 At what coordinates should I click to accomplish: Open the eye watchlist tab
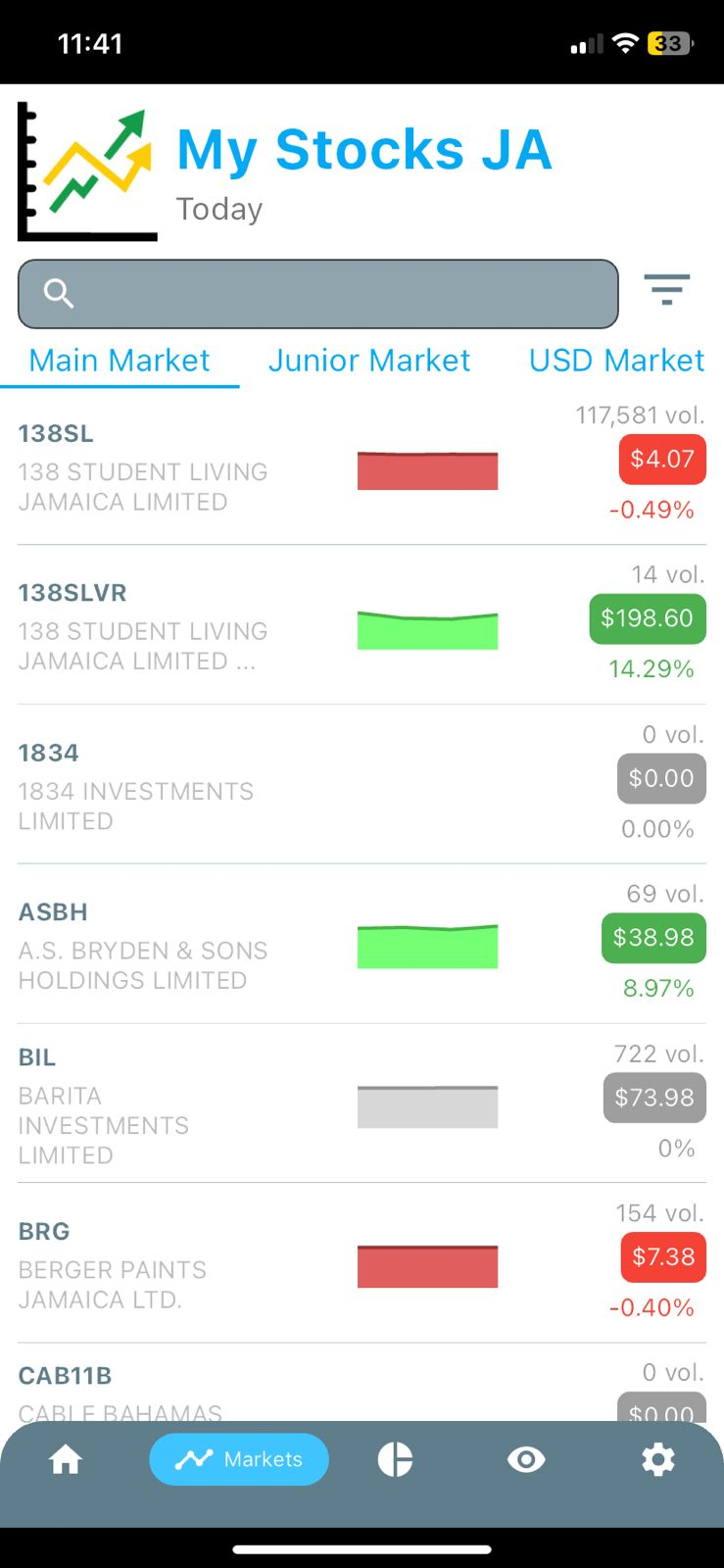click(526, 1460)
